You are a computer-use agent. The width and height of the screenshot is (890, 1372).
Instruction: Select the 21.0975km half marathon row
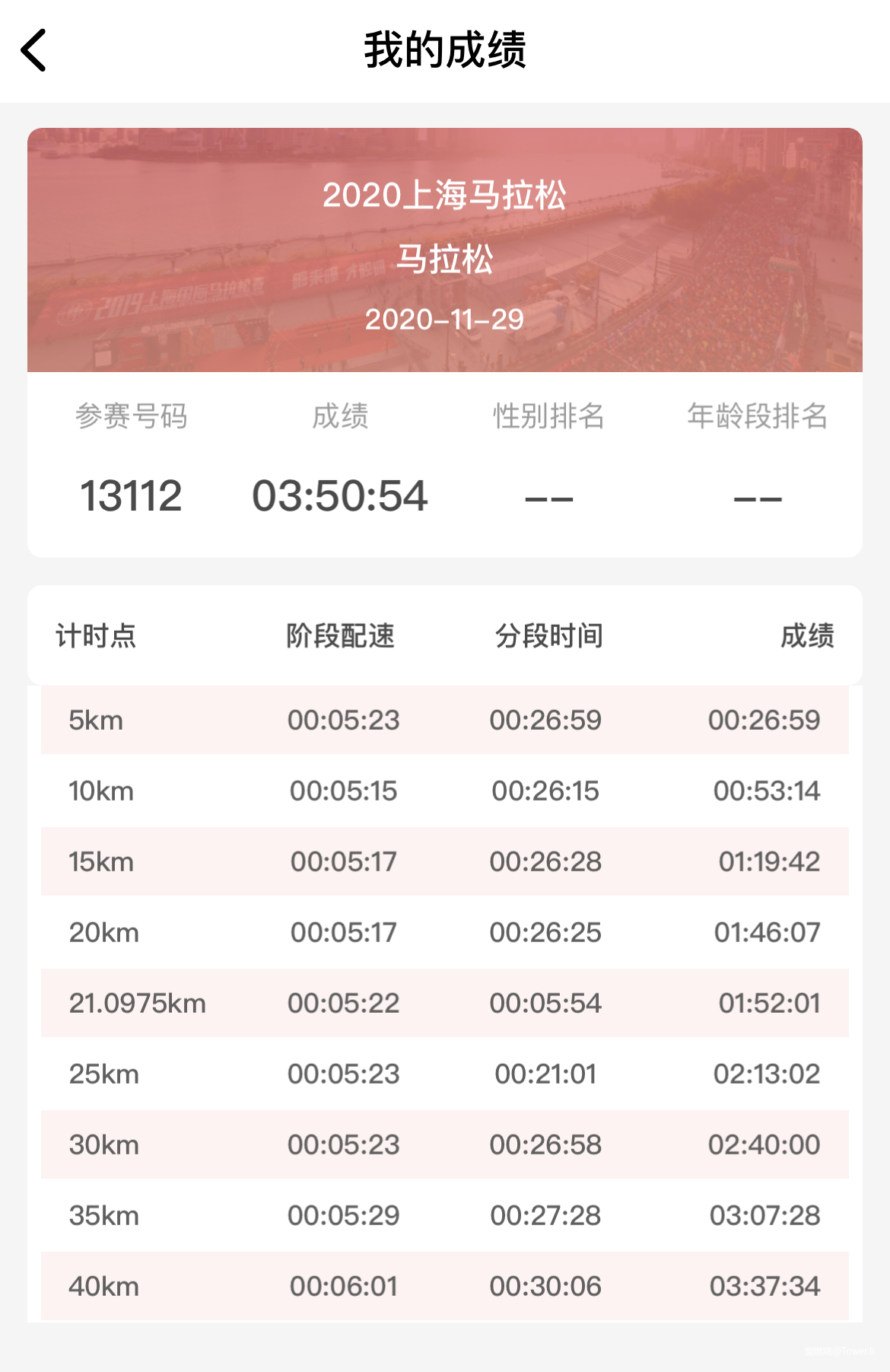tap(445, 1004)
